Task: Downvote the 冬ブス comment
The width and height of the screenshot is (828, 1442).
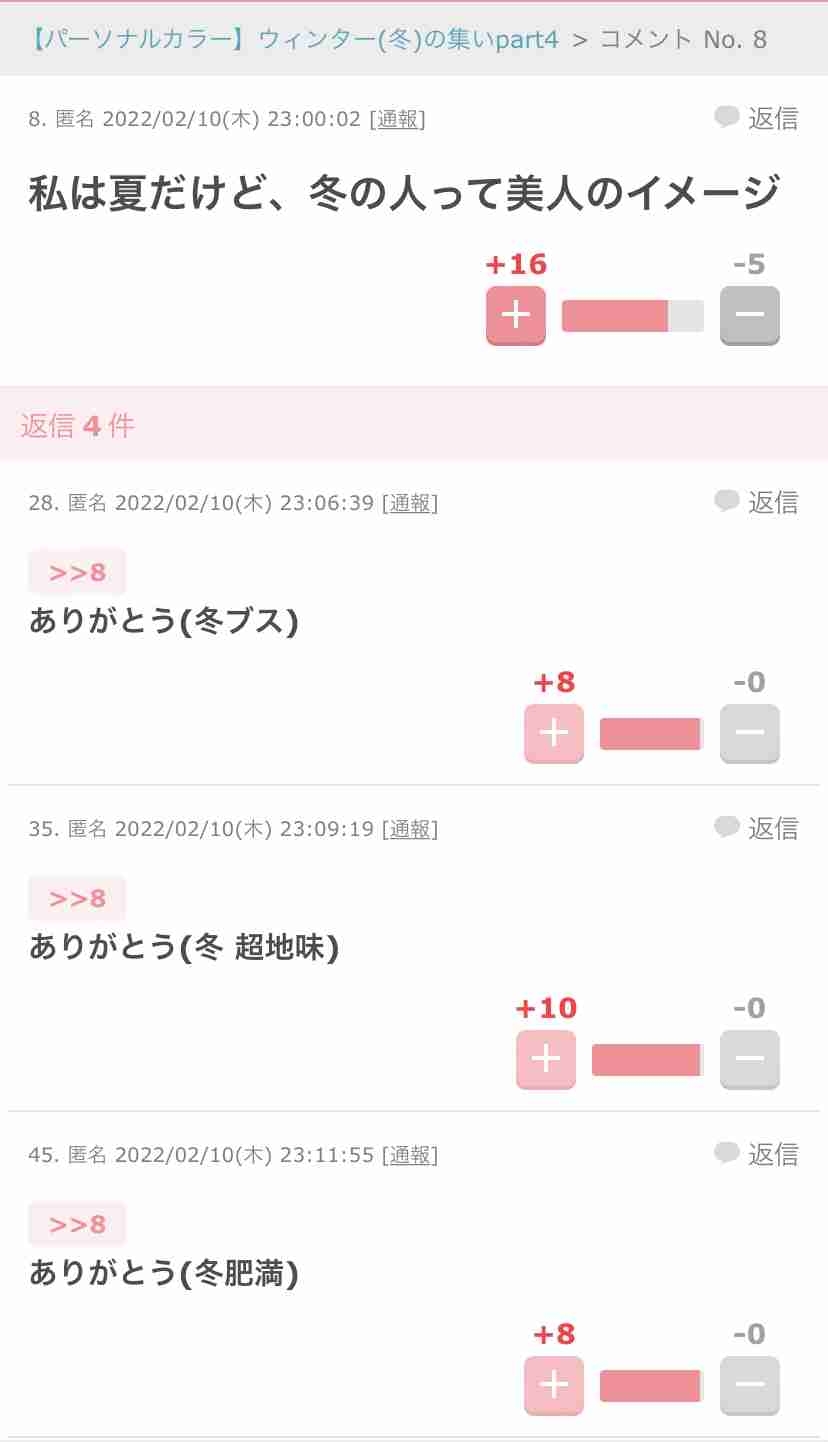Action: 750,733
